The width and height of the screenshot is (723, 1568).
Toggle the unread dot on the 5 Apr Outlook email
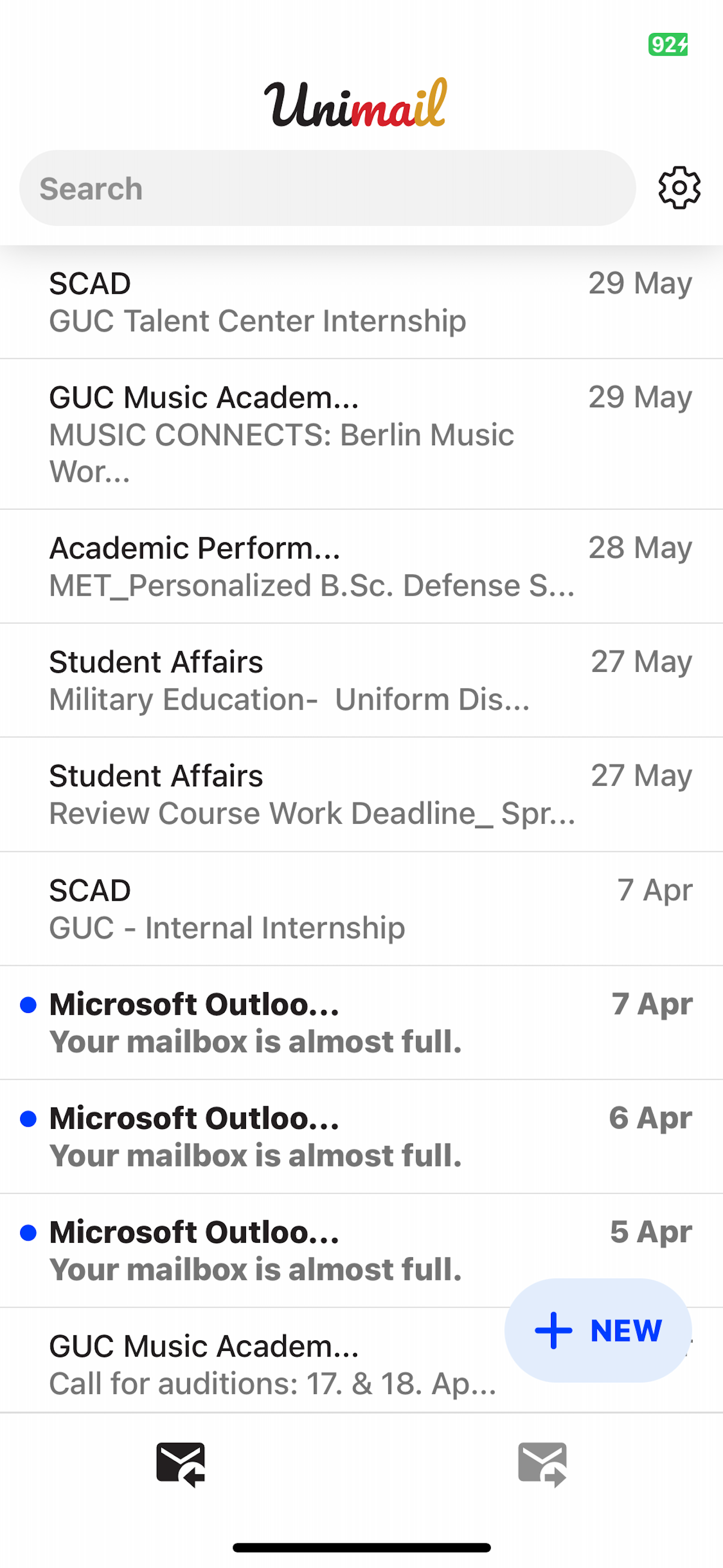(x=28, y=1233)
